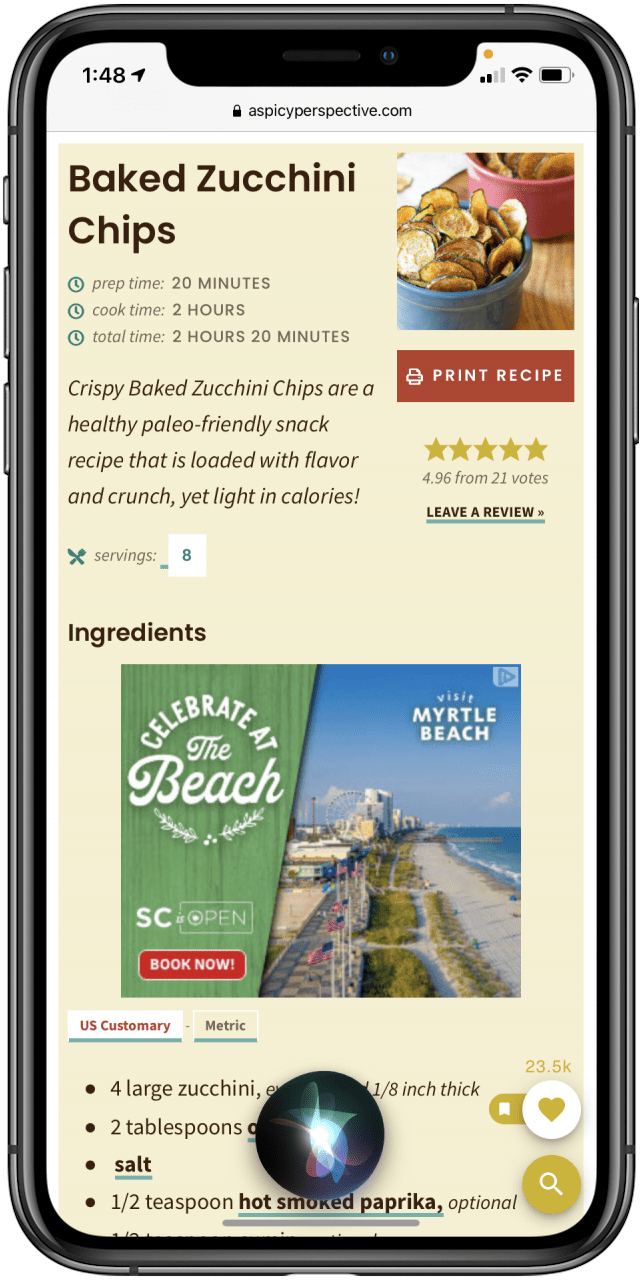Change the servings number field
This screenshot has height=1280, width=642.
(187, 556)
